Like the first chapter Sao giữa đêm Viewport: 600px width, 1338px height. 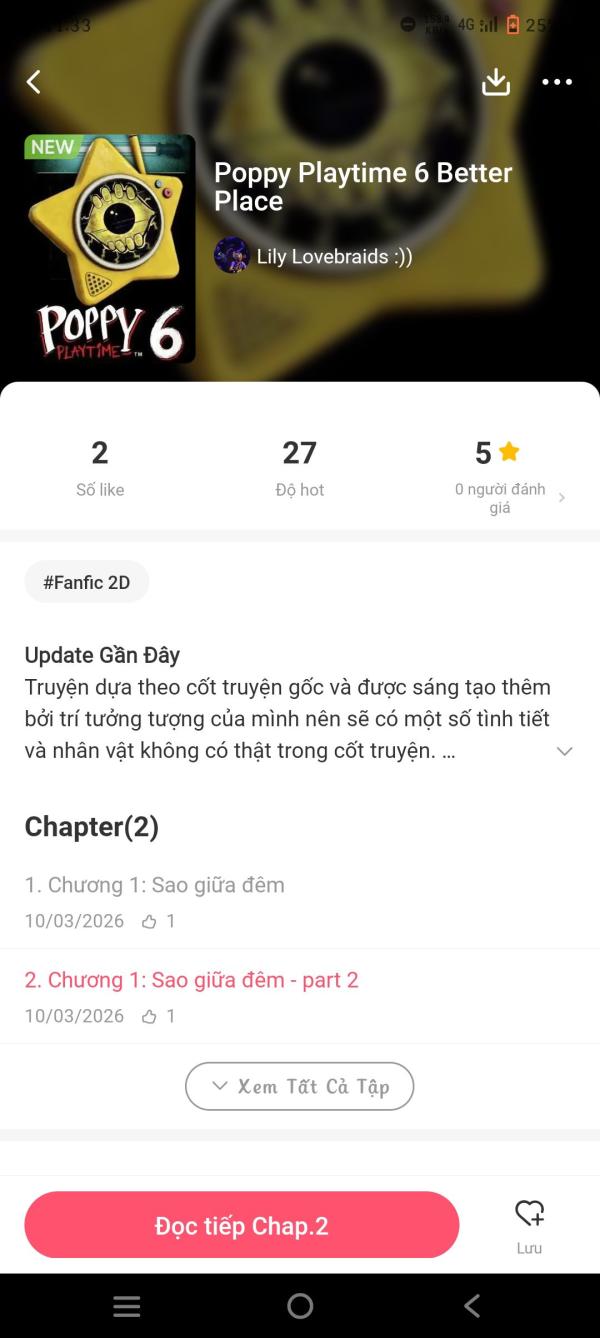(x=150, y=921)
